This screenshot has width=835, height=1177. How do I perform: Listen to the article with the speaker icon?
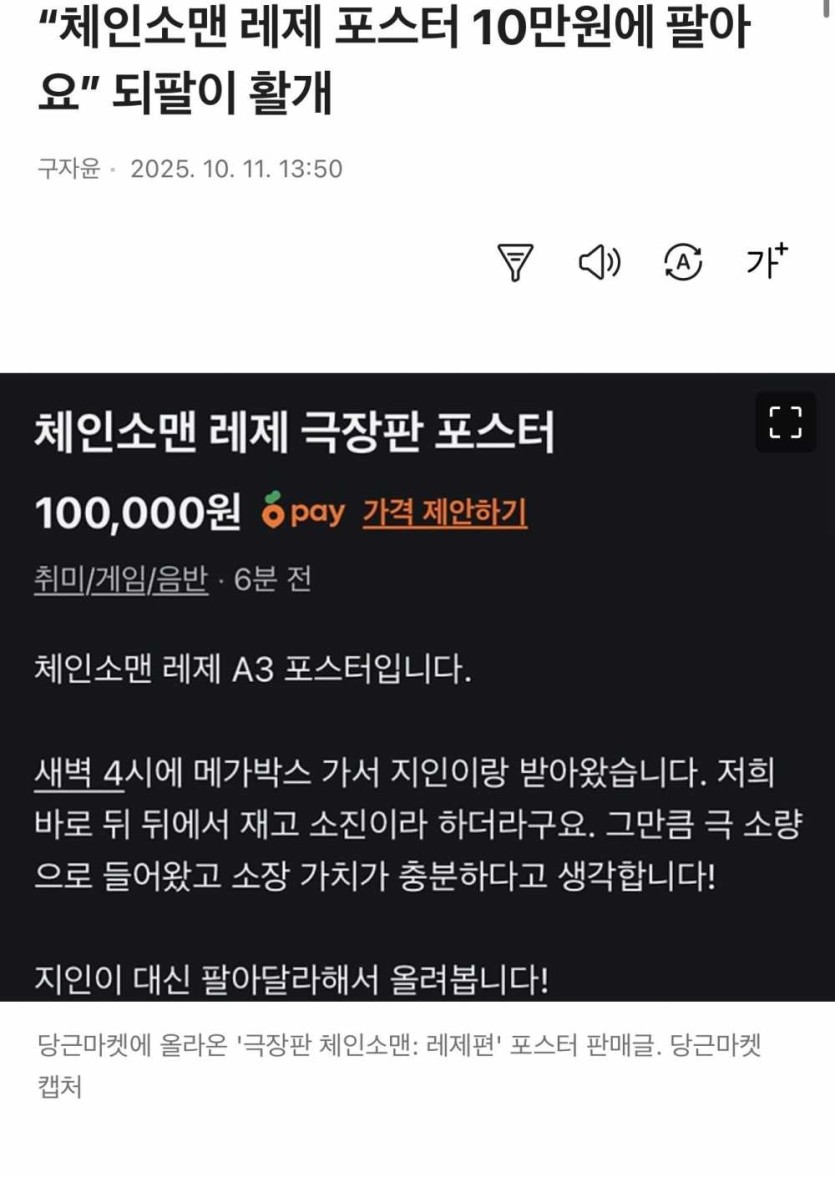(600, 263)
